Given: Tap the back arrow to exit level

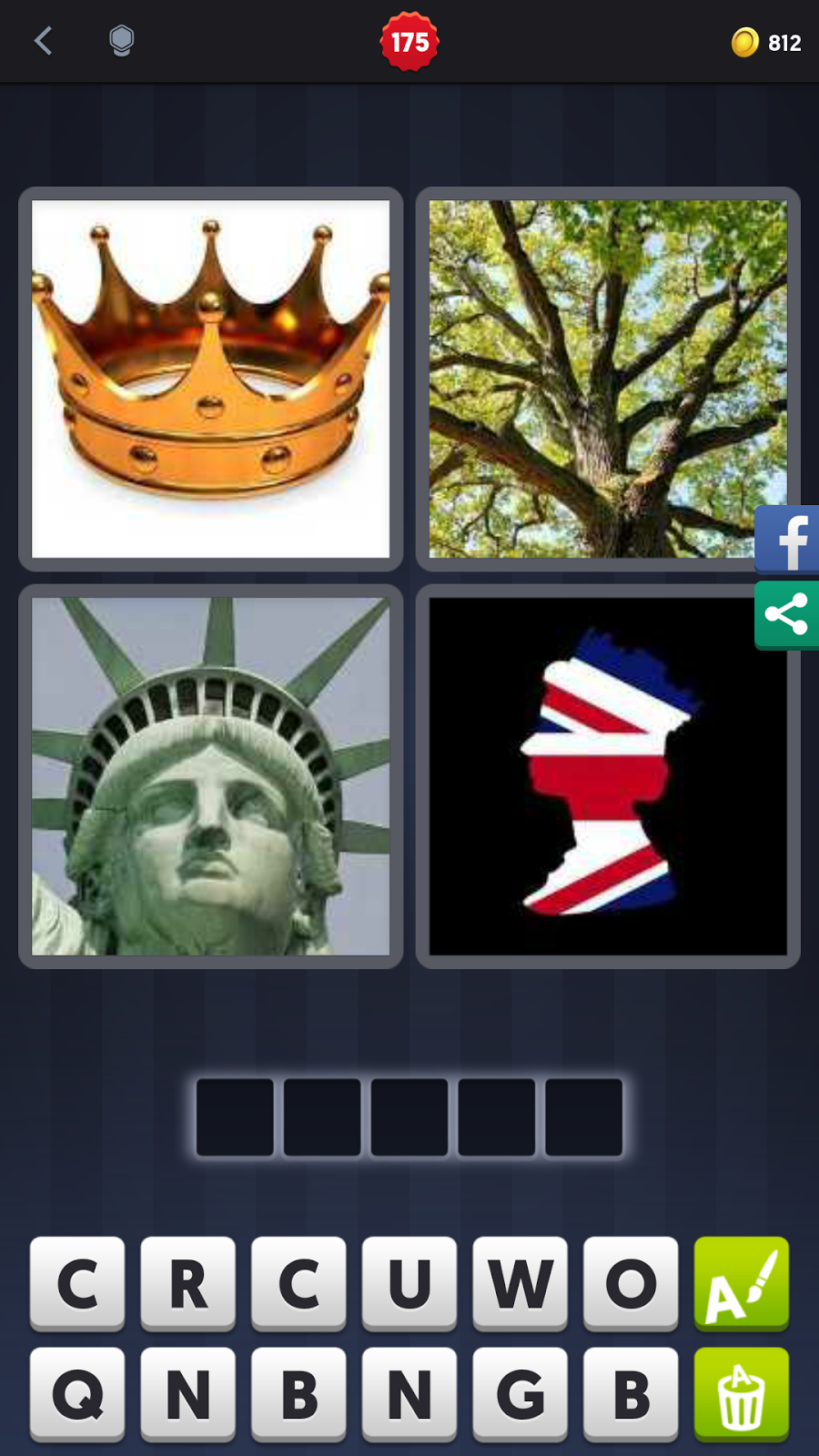Looking at the screenshot, I should click(43, 41).
